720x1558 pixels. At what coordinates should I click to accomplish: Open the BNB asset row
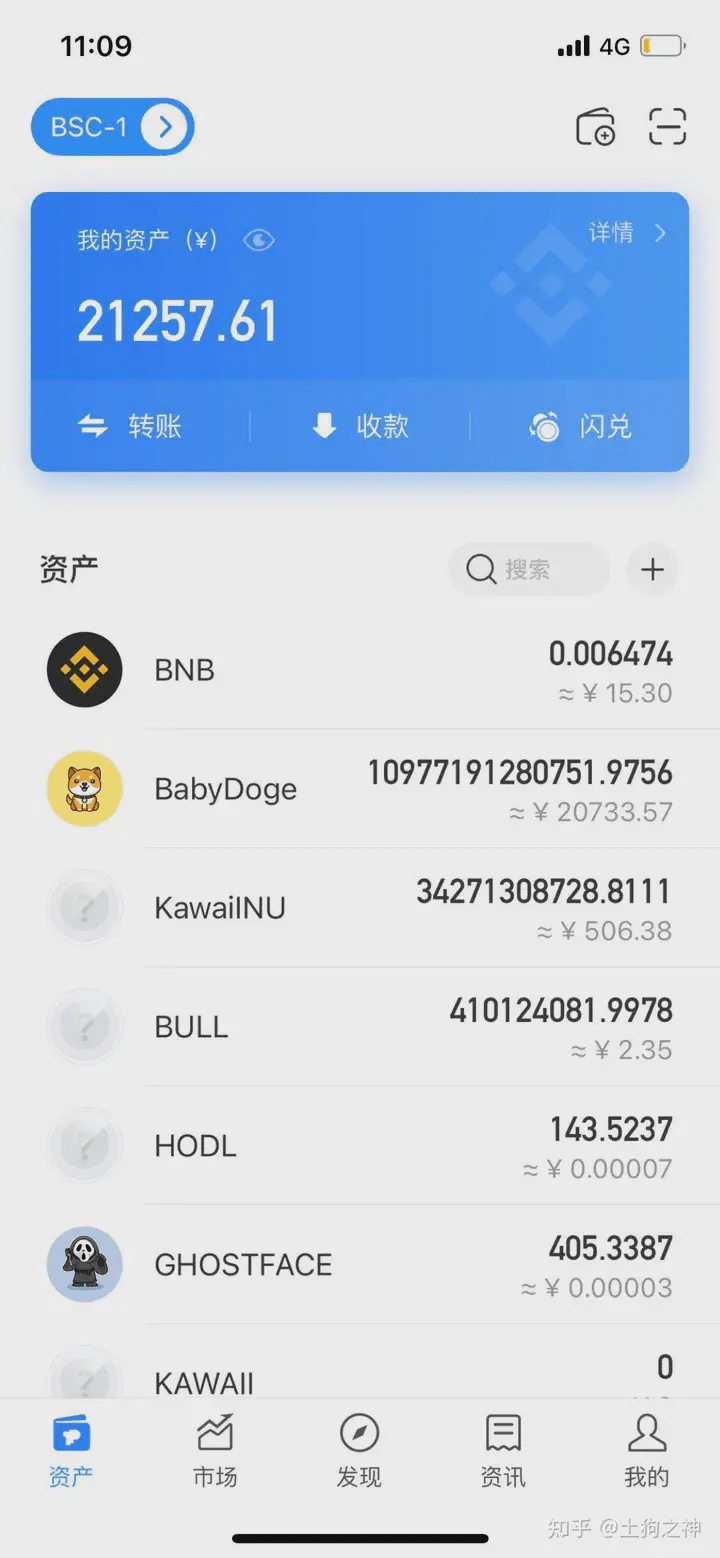[360, 670]
